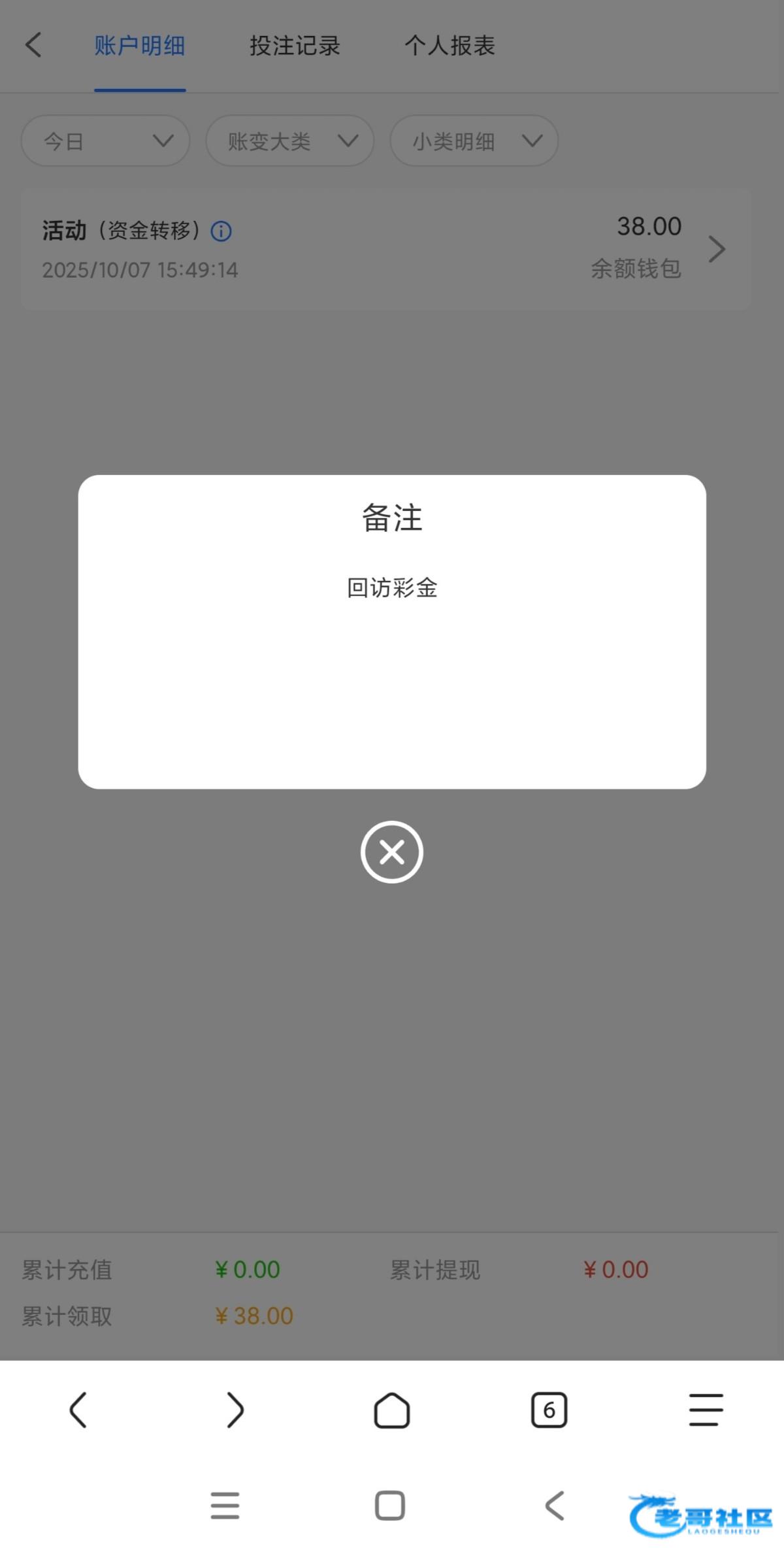Go to previous page in browser toolbar
This screenshot has width=784, height=1556.
point(78,1410)
